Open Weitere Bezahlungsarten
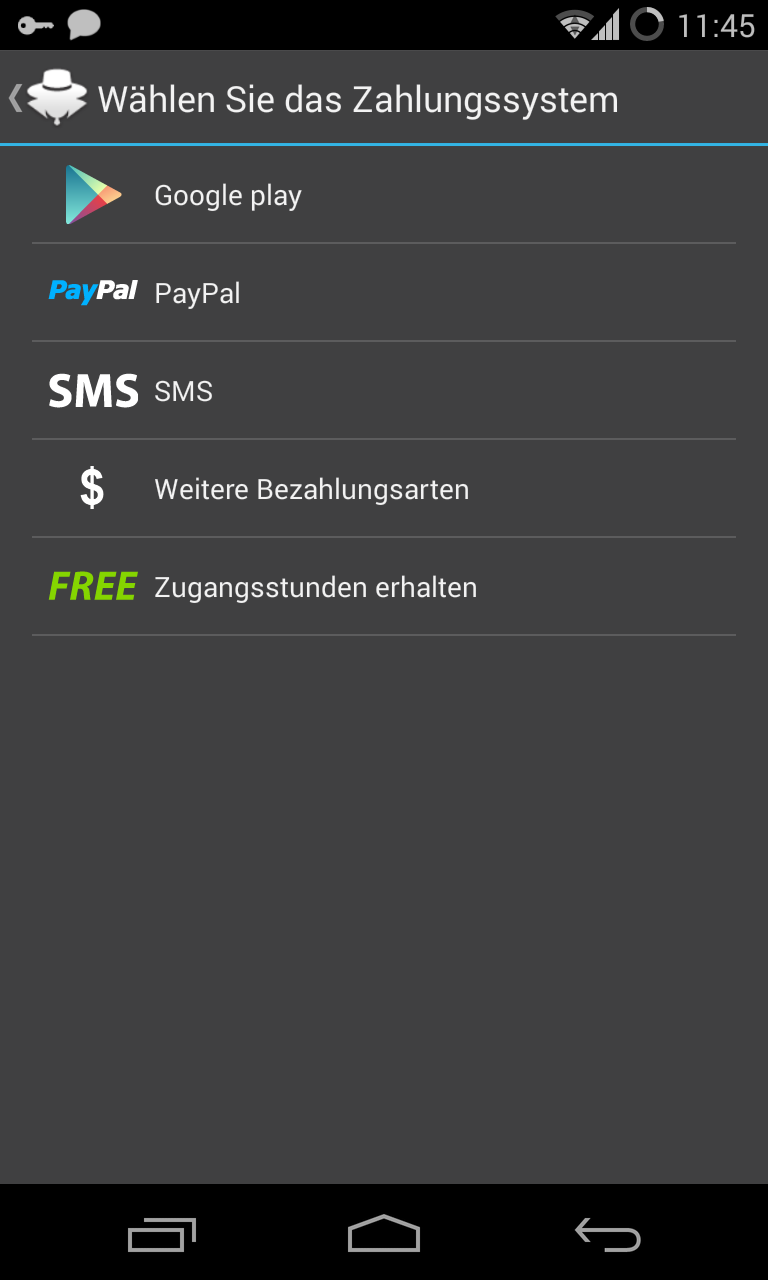Image resolution: width=768 pixels, height=1280 pixels. tap(384, 489)
